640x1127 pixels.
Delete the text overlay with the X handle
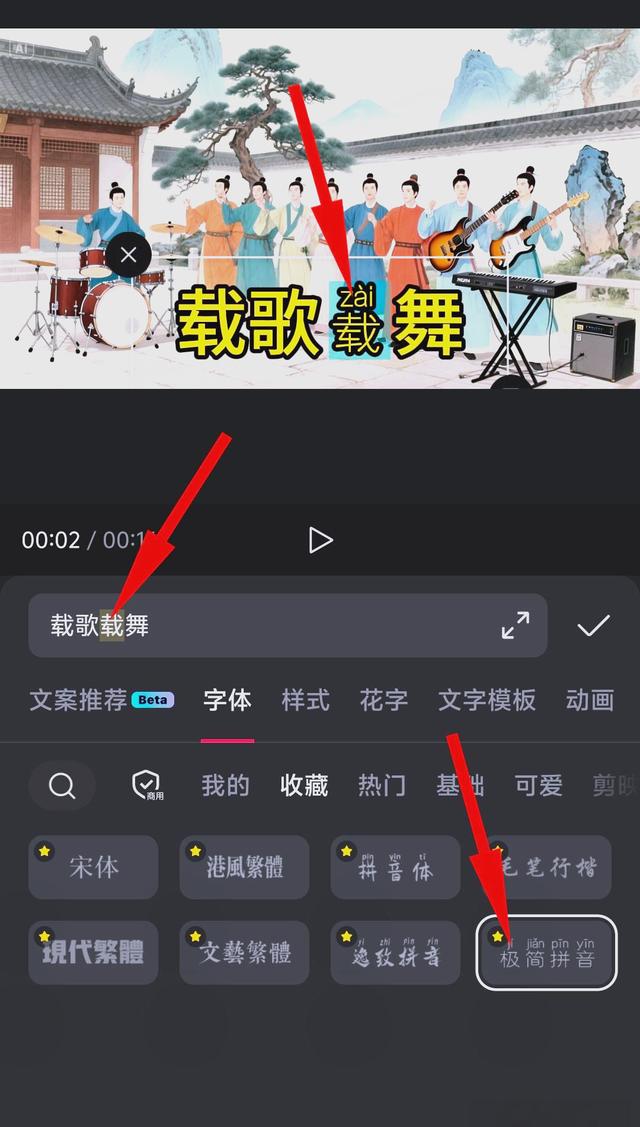[x=129, y=254]
